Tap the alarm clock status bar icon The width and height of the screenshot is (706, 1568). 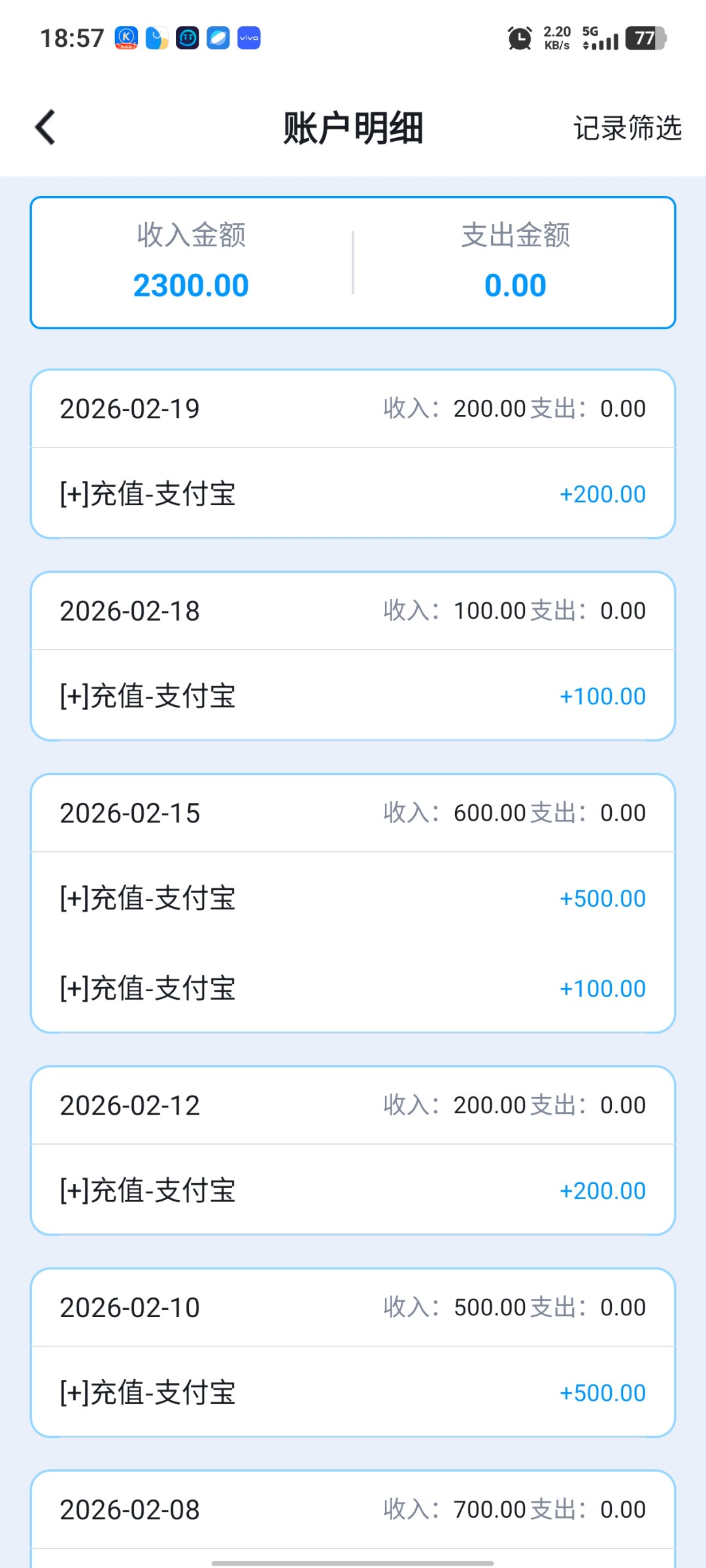pos(518,38)
